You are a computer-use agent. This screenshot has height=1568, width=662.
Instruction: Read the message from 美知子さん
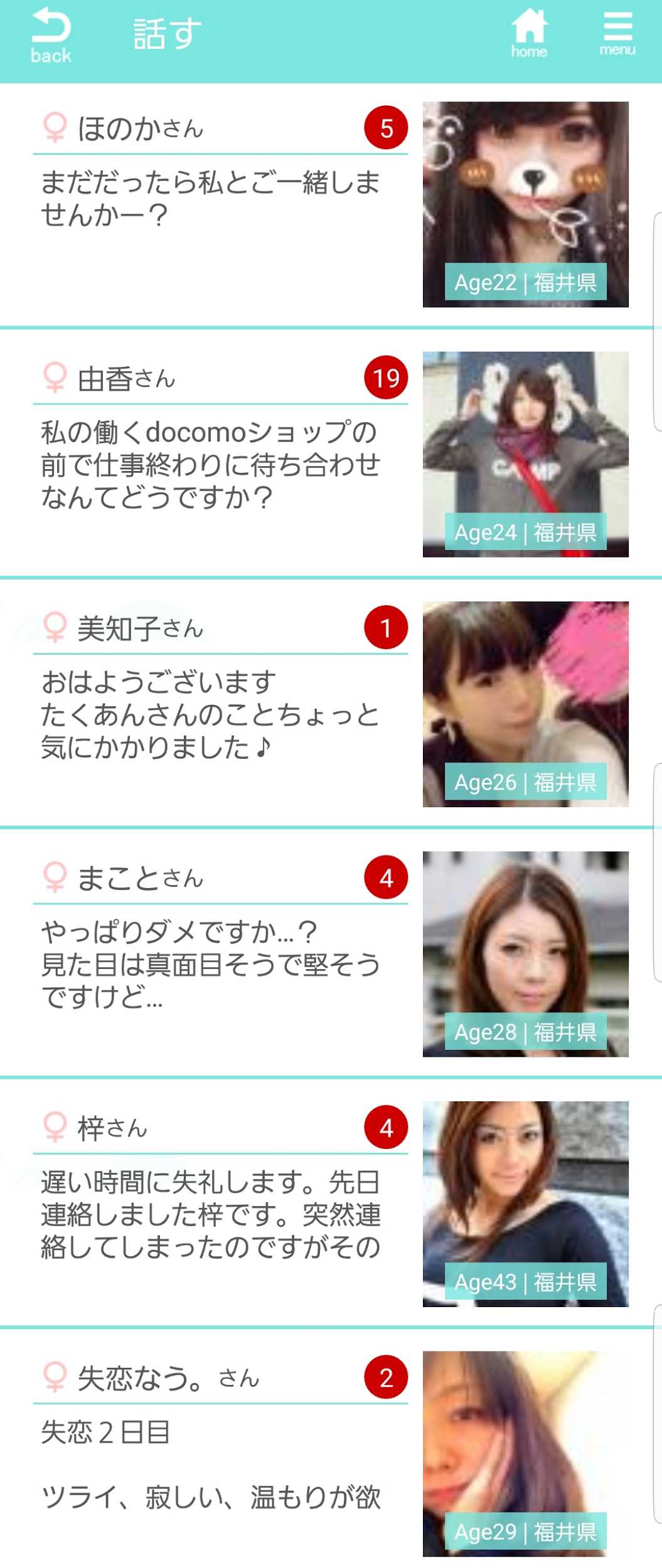(210, 714)
